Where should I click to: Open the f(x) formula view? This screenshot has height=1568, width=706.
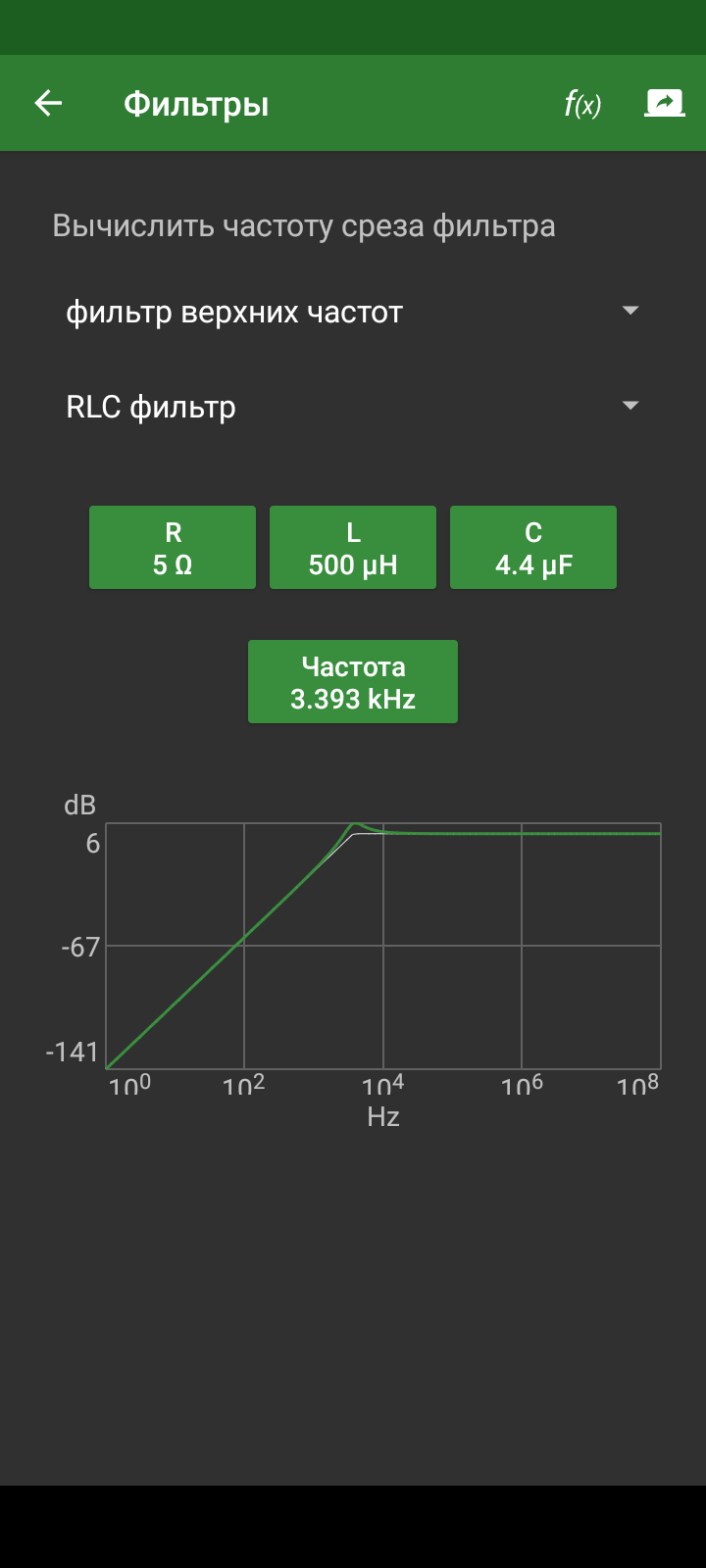(x=582, y=103)
